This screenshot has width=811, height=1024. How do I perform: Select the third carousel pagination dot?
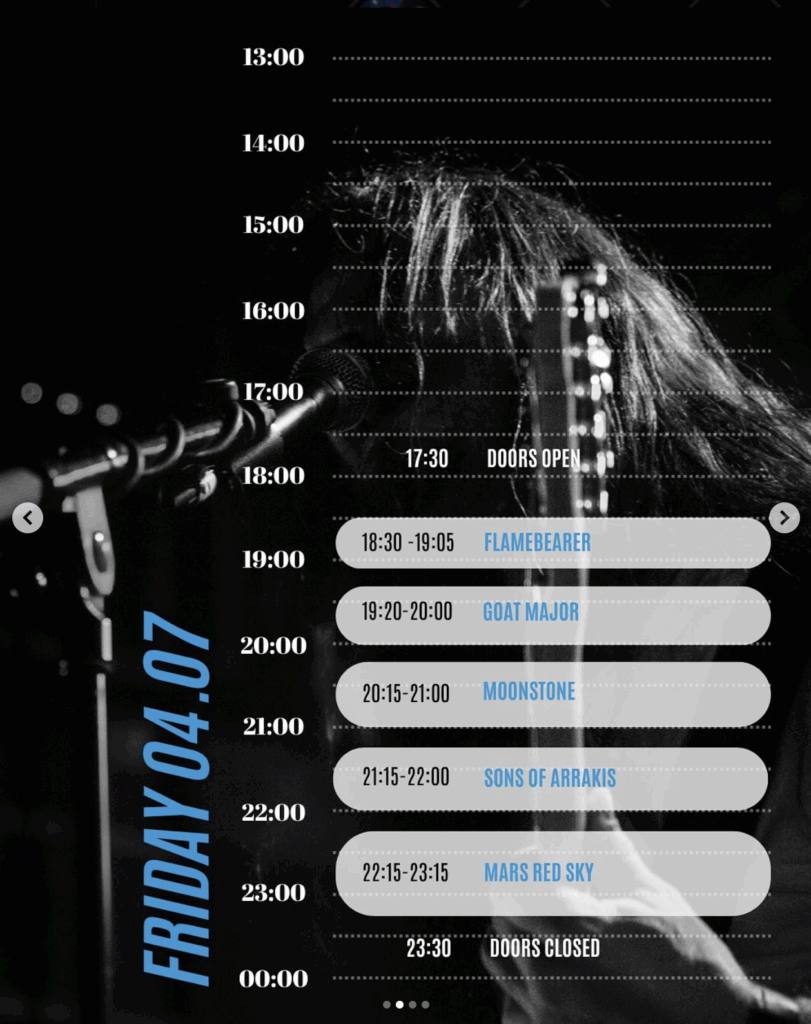click(412, 1004)
